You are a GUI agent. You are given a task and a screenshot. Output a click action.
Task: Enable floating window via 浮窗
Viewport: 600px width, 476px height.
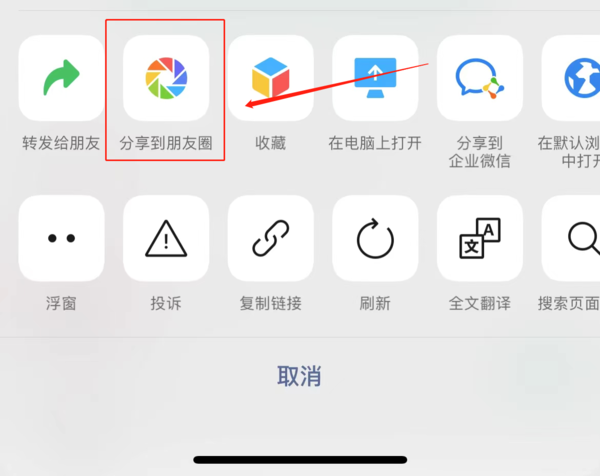click(61, 238)
